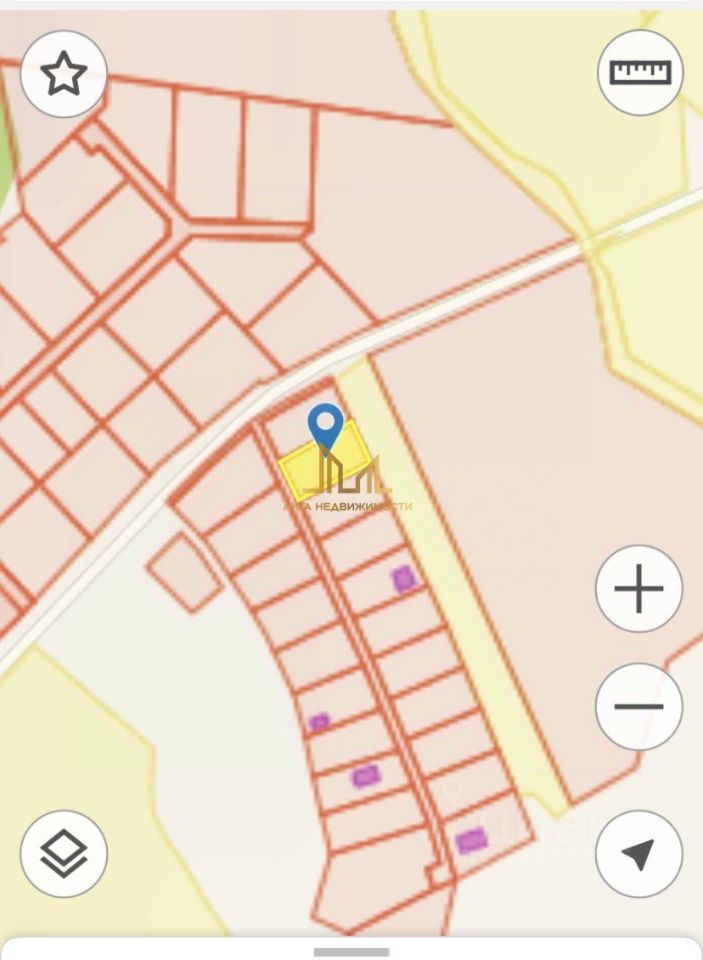Zoom out with the minus button
Screen dimensions: 703x960
(639, 706)
